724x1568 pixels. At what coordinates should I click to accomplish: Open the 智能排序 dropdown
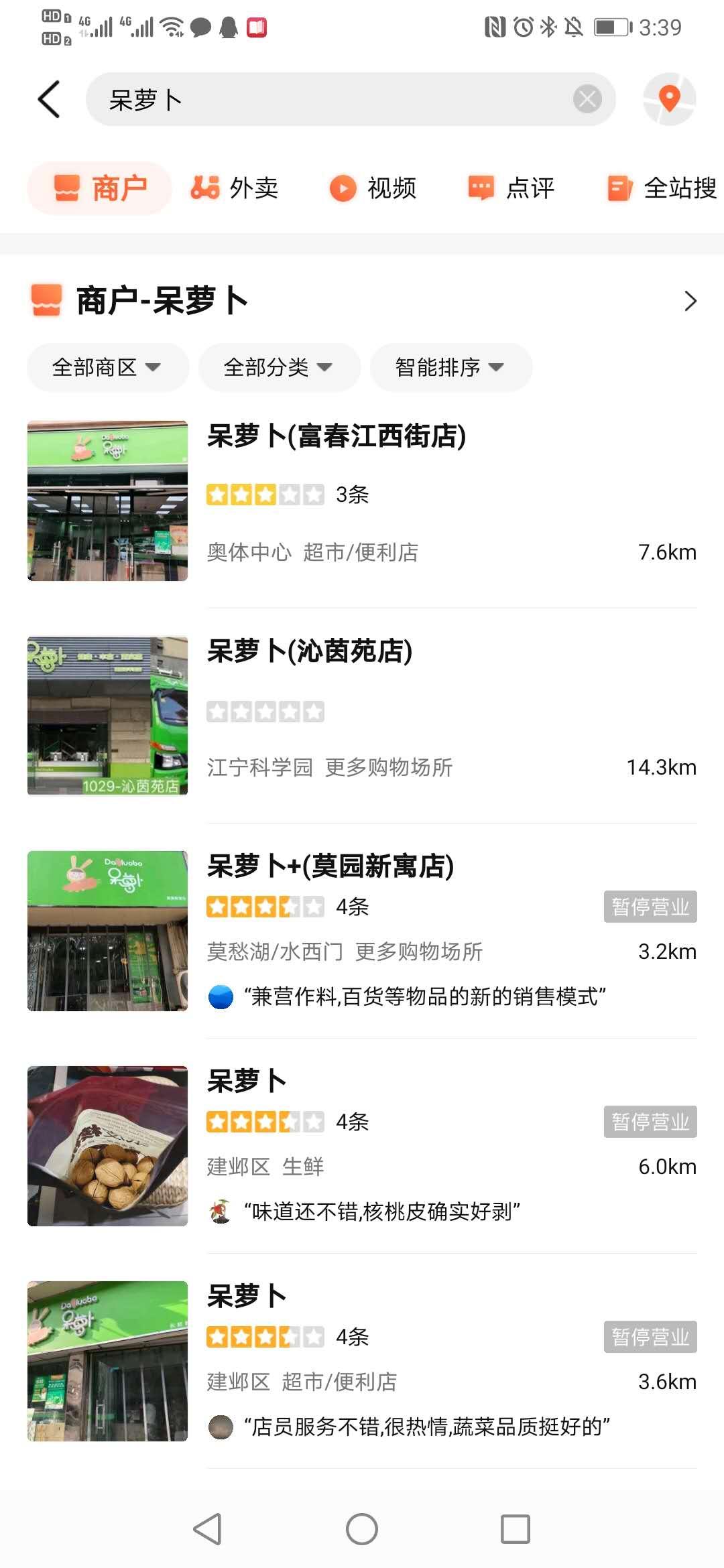pyautogui.click(x=450, y=367)
